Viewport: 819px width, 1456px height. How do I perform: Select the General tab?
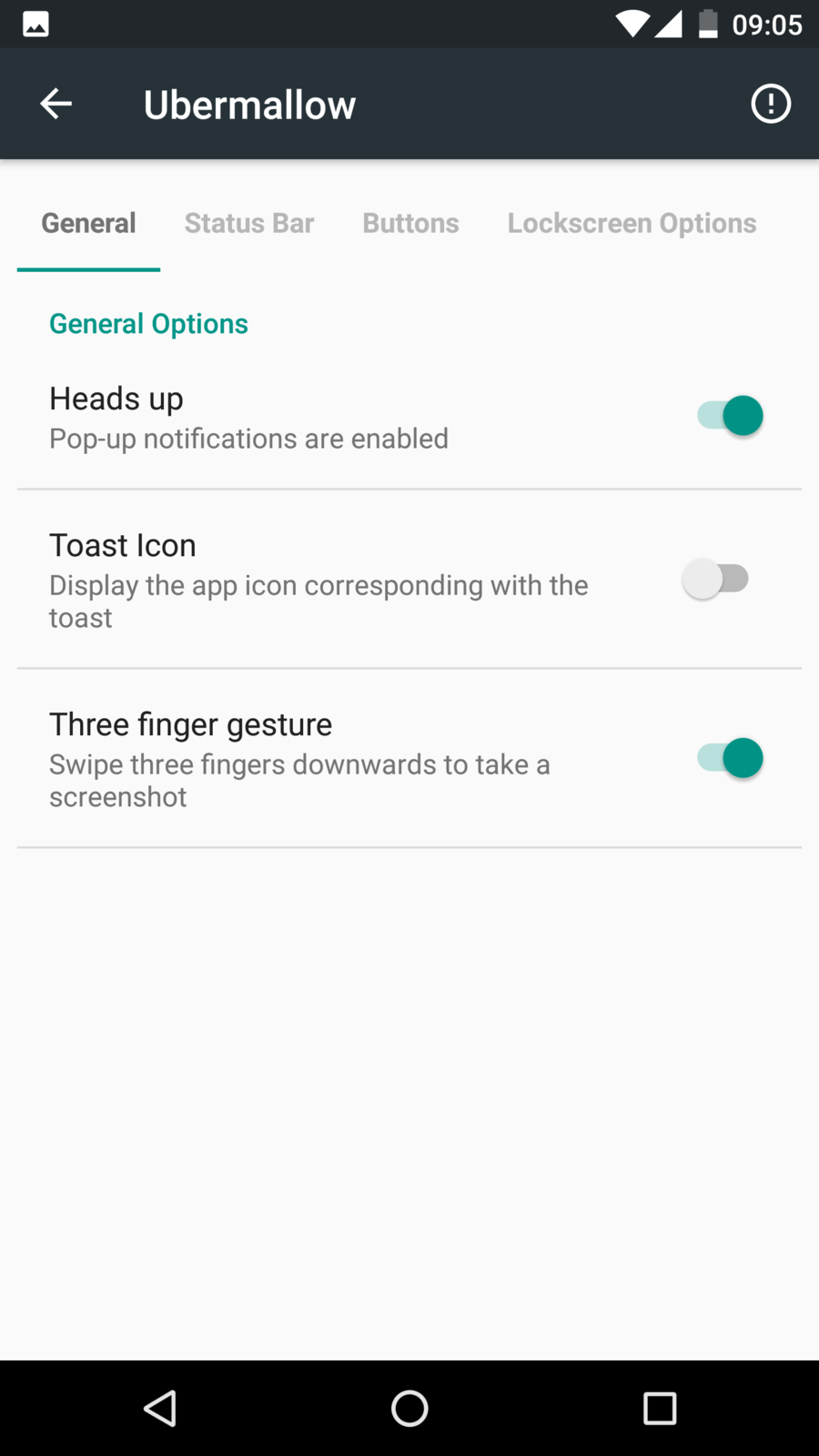click(88, 223)
